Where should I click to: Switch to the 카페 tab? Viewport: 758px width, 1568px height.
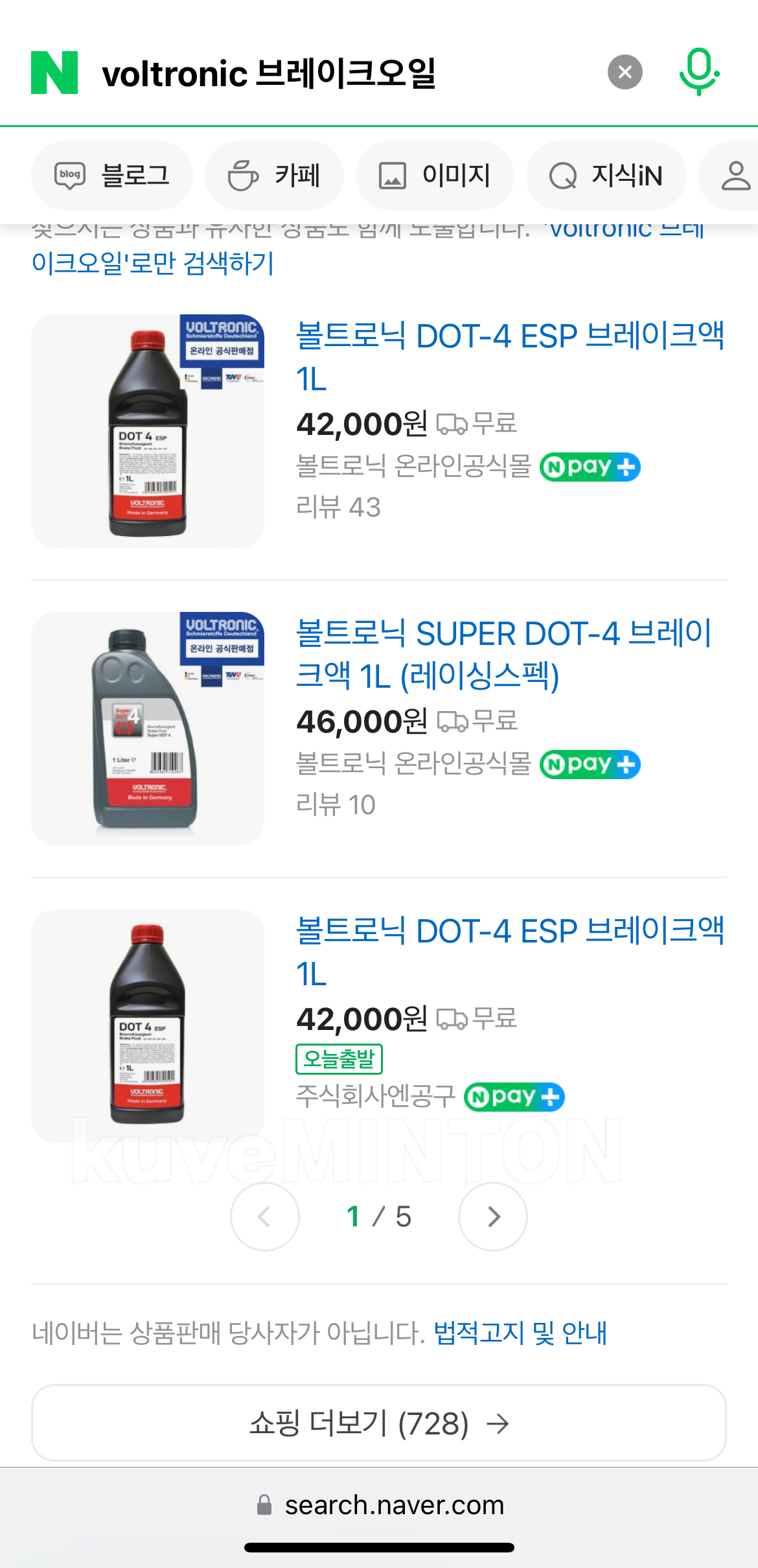click(x=274, y=176)
